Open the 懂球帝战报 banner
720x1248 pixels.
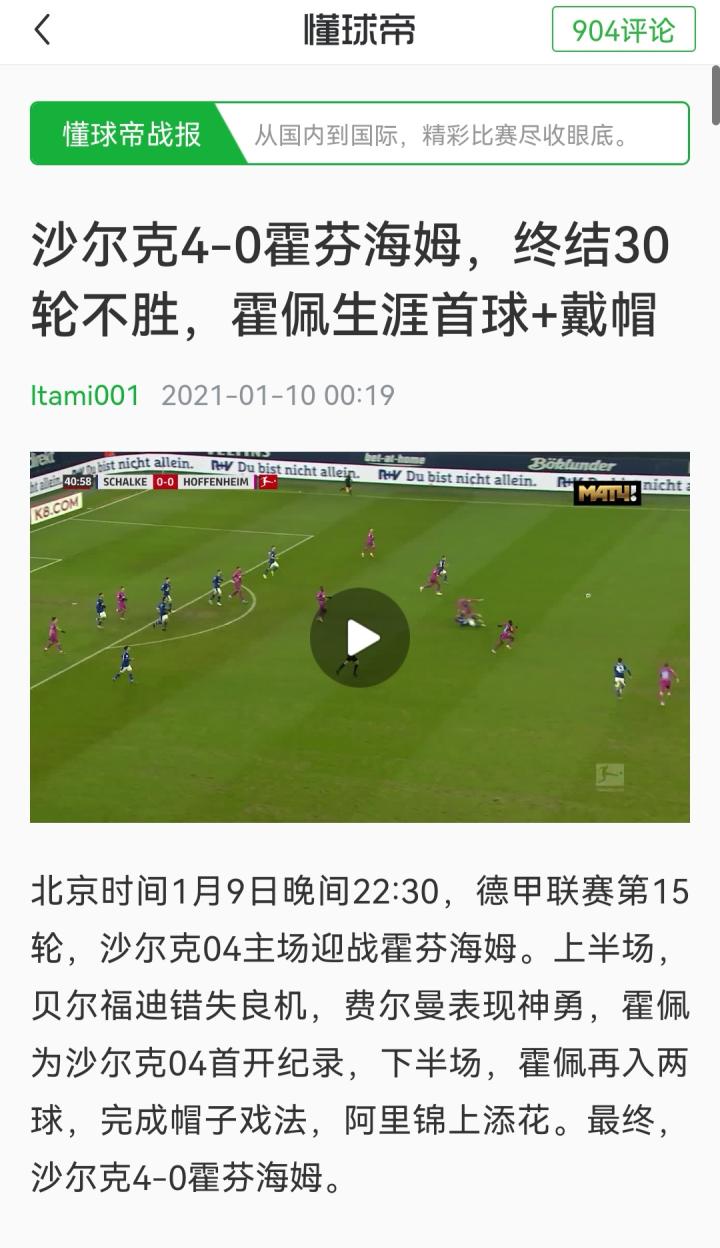(359, 133)
